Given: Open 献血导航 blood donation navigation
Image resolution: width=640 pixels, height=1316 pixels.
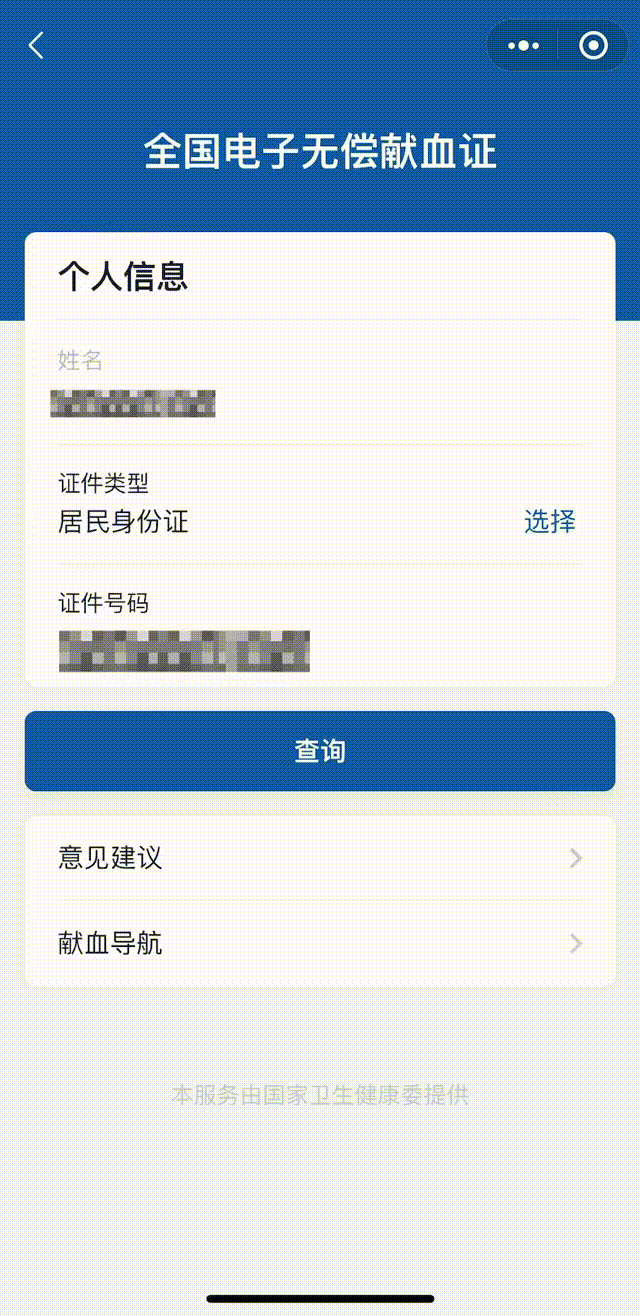Looking at the screenshot, I should point(320,943).
